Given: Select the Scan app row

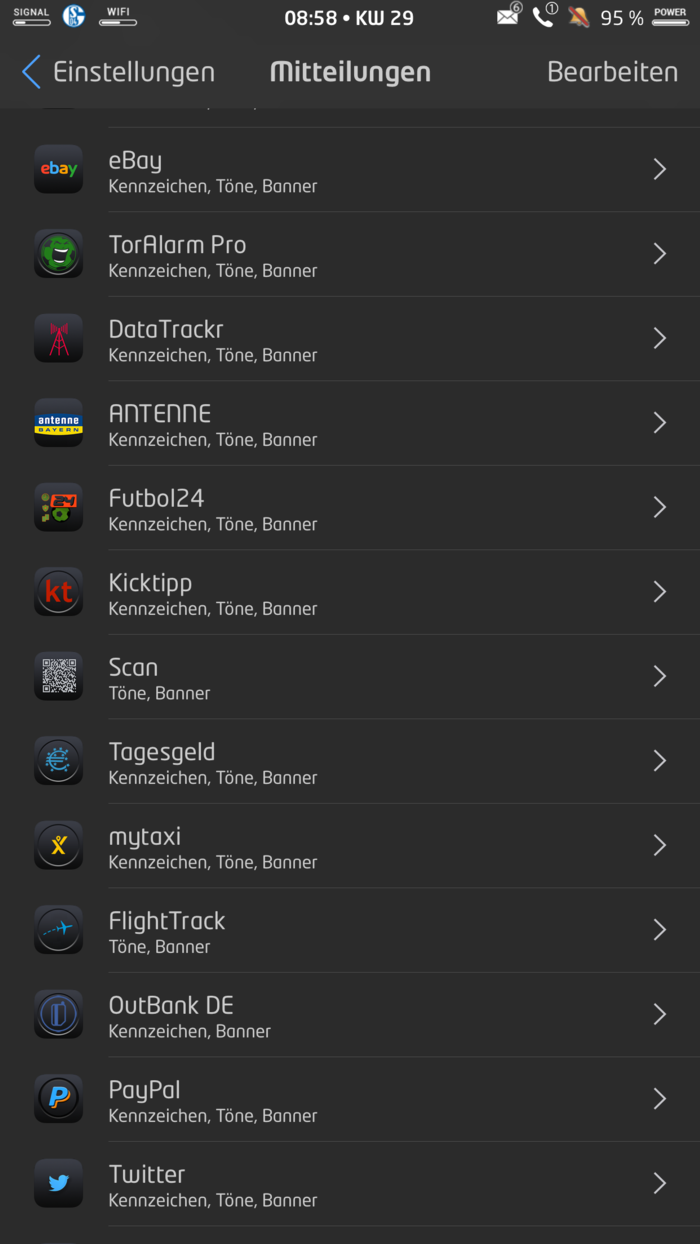Looking at the screenshot, I should [x=350, y=677].
